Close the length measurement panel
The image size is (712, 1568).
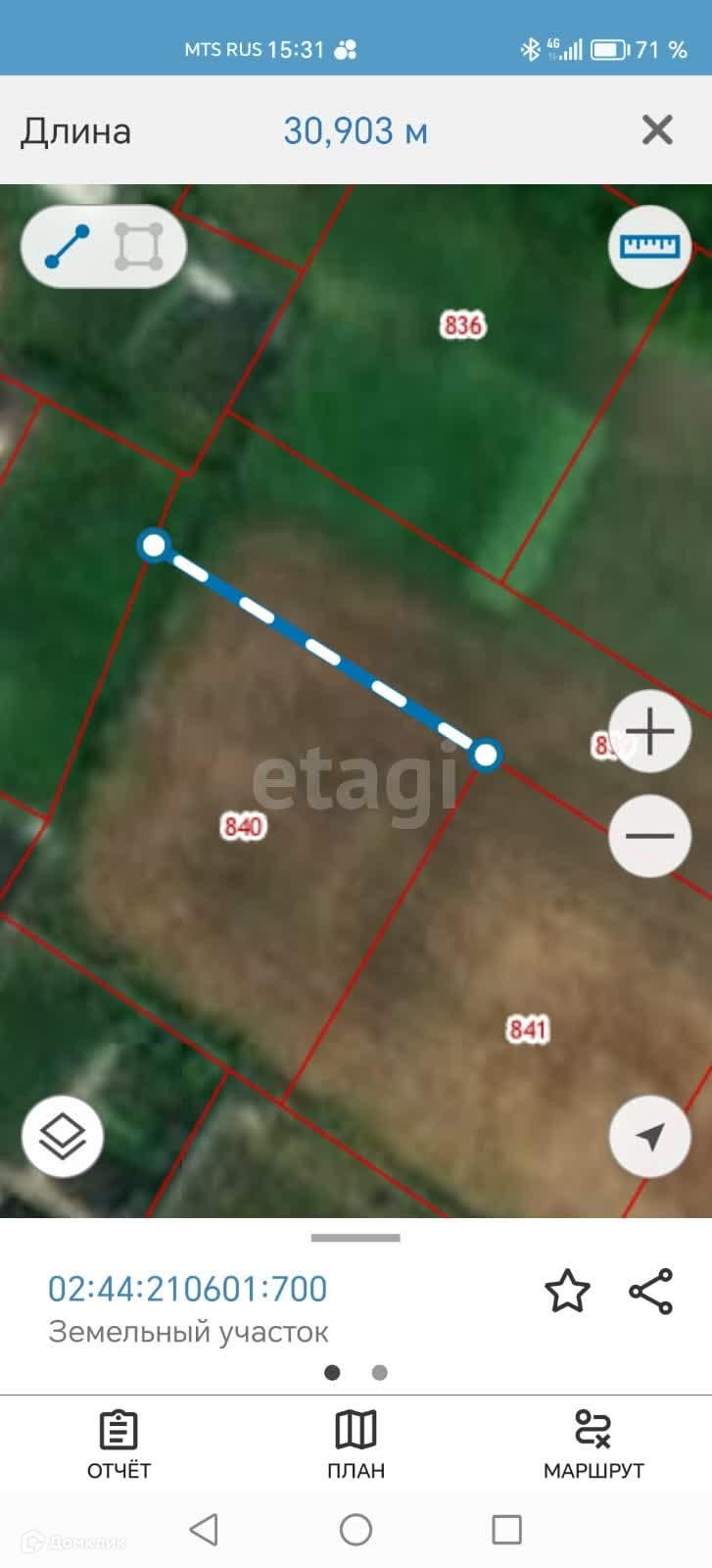(657, 129)
